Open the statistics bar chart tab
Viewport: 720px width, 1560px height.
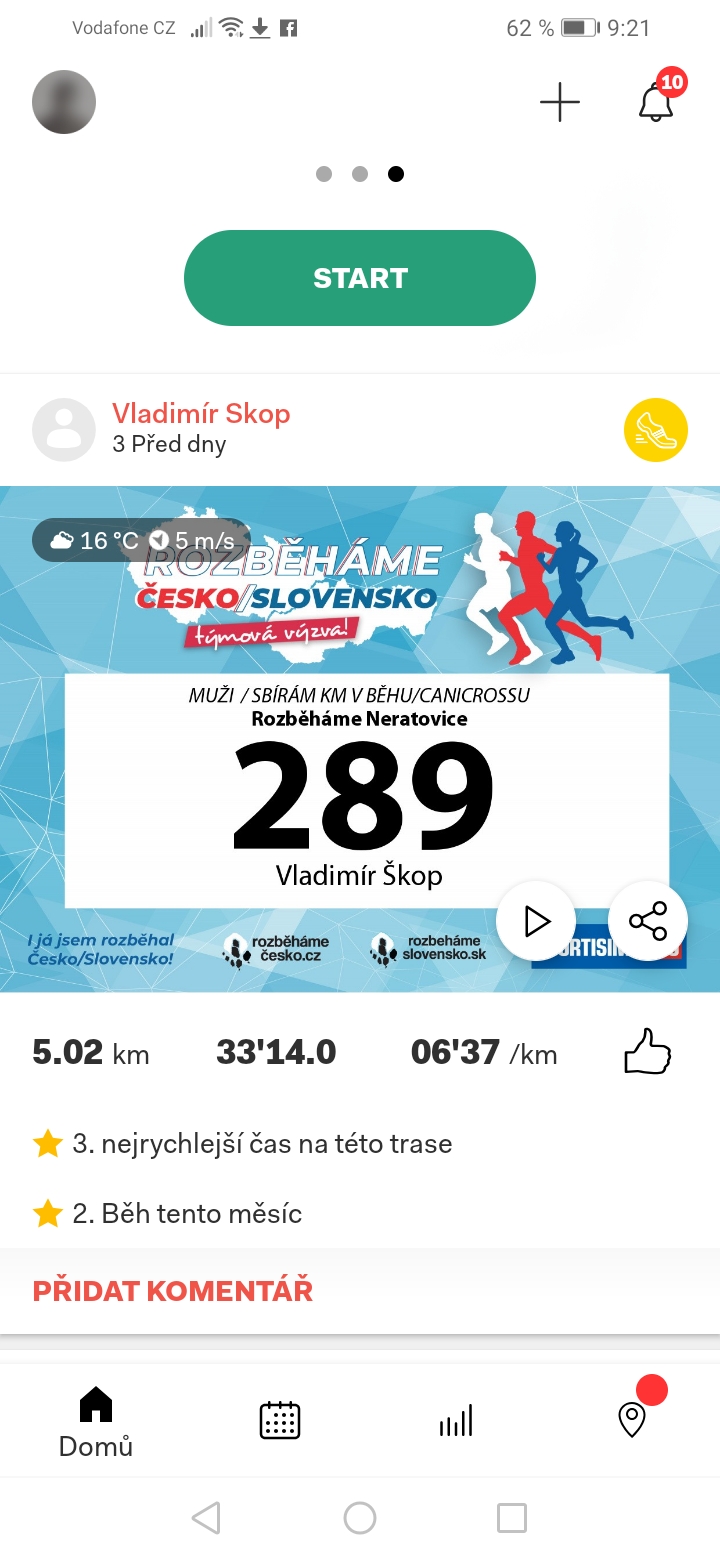coord(456,1421)
